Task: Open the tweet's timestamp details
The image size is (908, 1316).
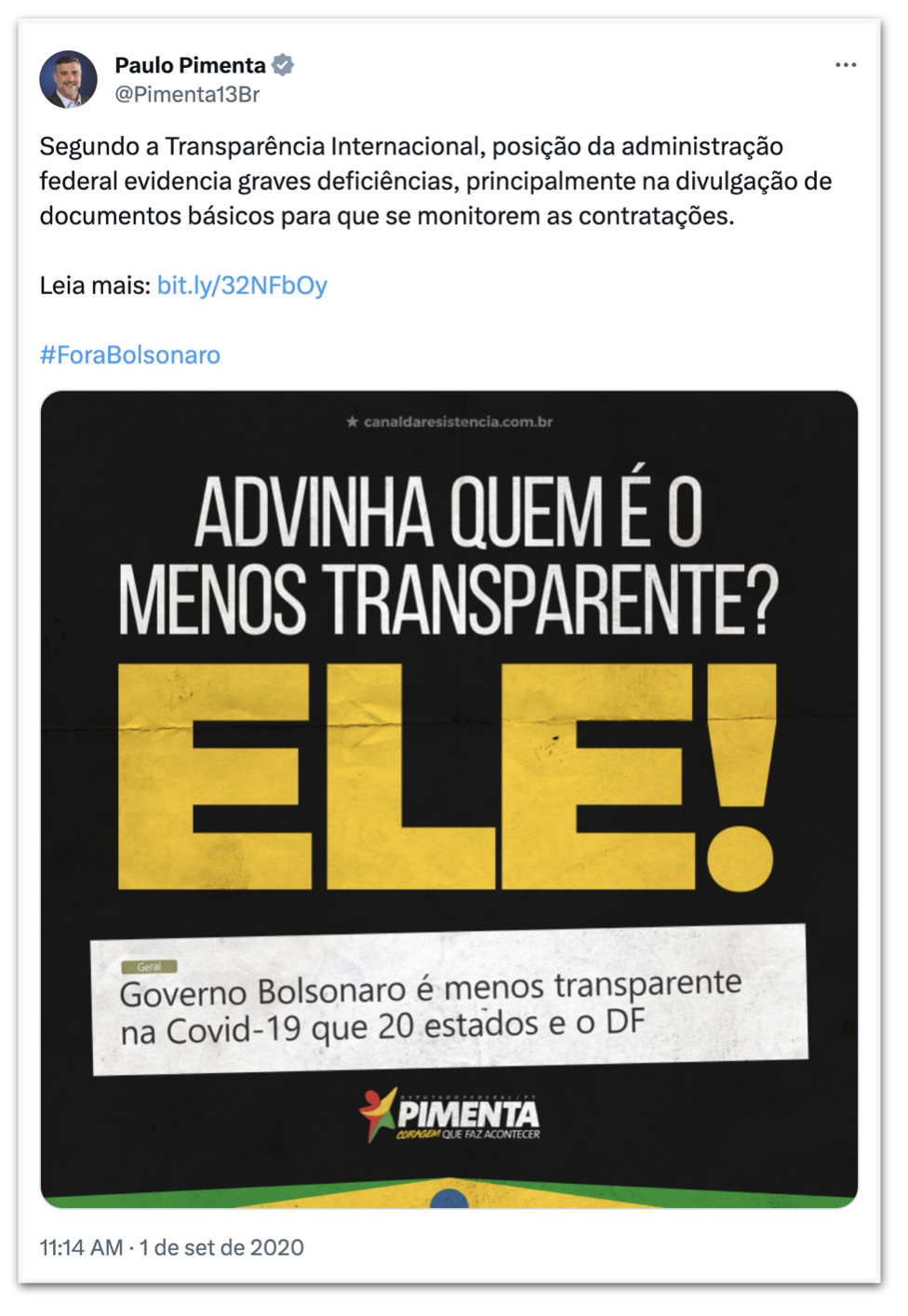Action: pyautogui.click(x=172, y=1247)
